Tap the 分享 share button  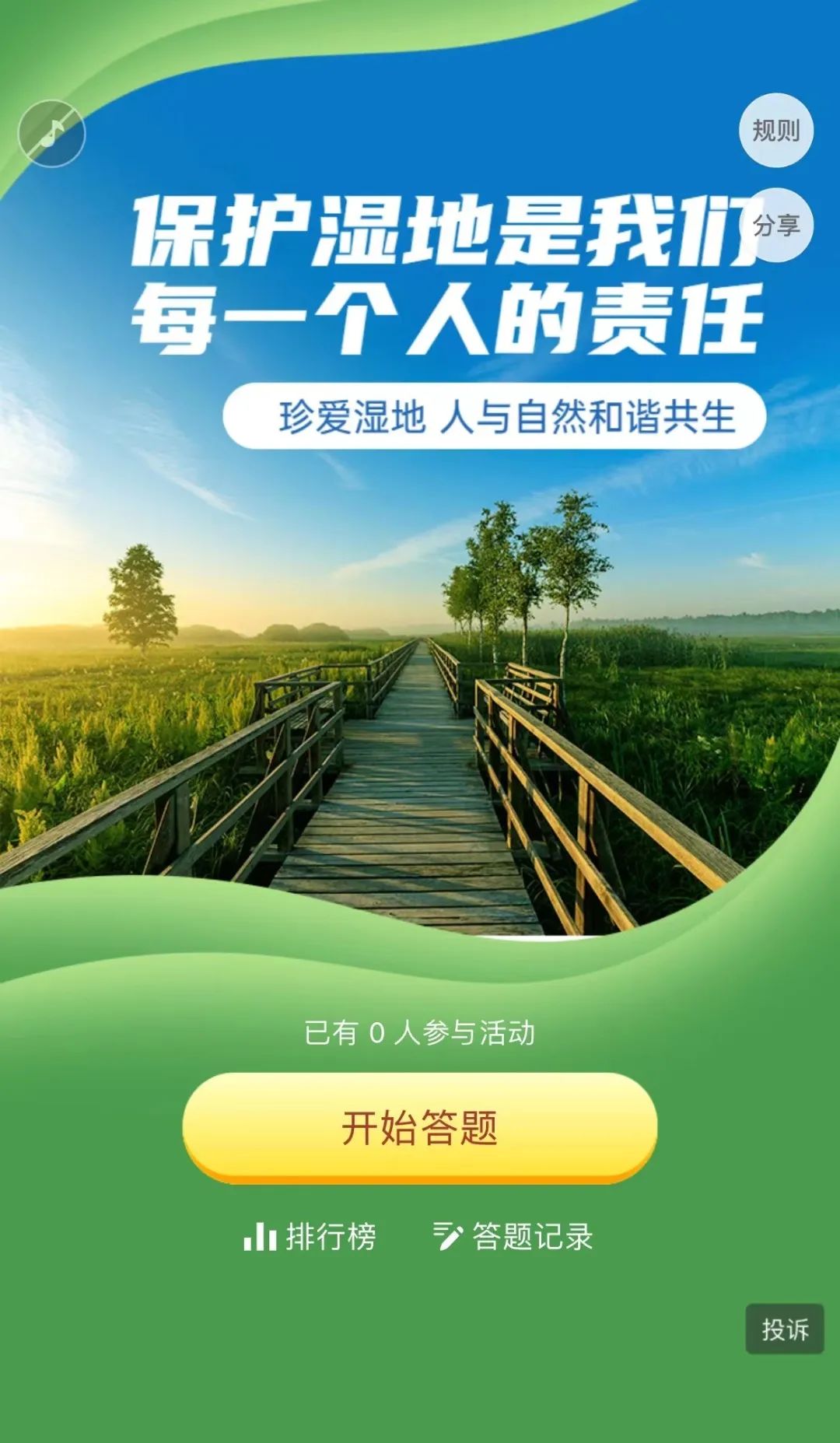pos(775,226)
